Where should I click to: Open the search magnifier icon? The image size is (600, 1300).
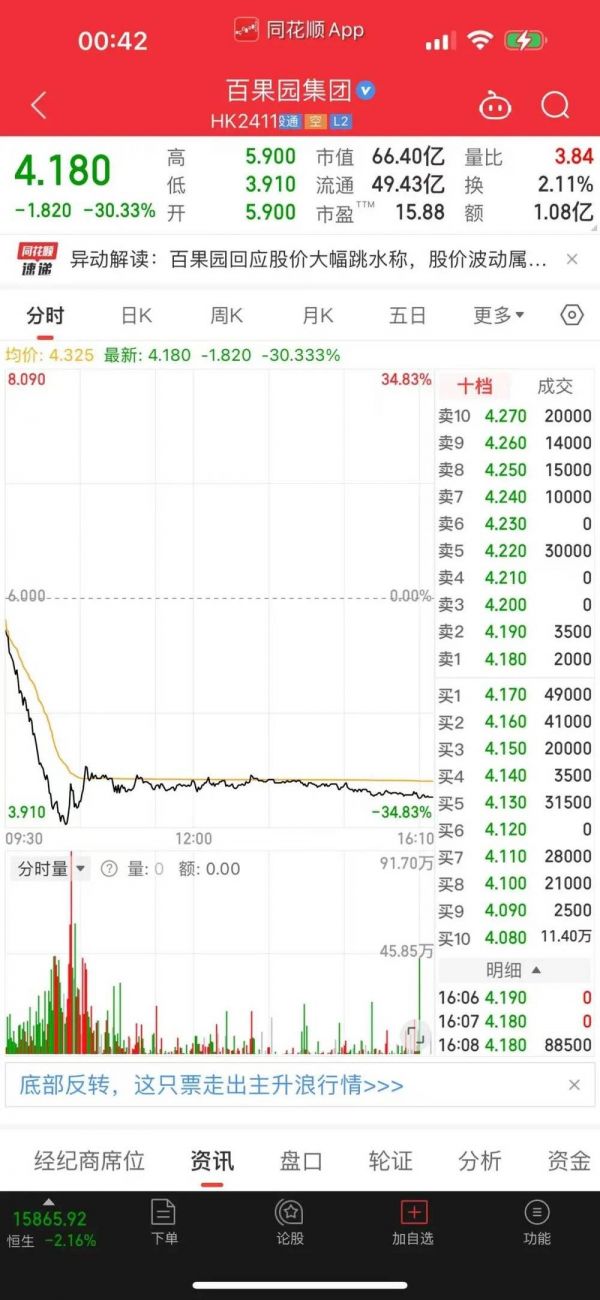554,105
